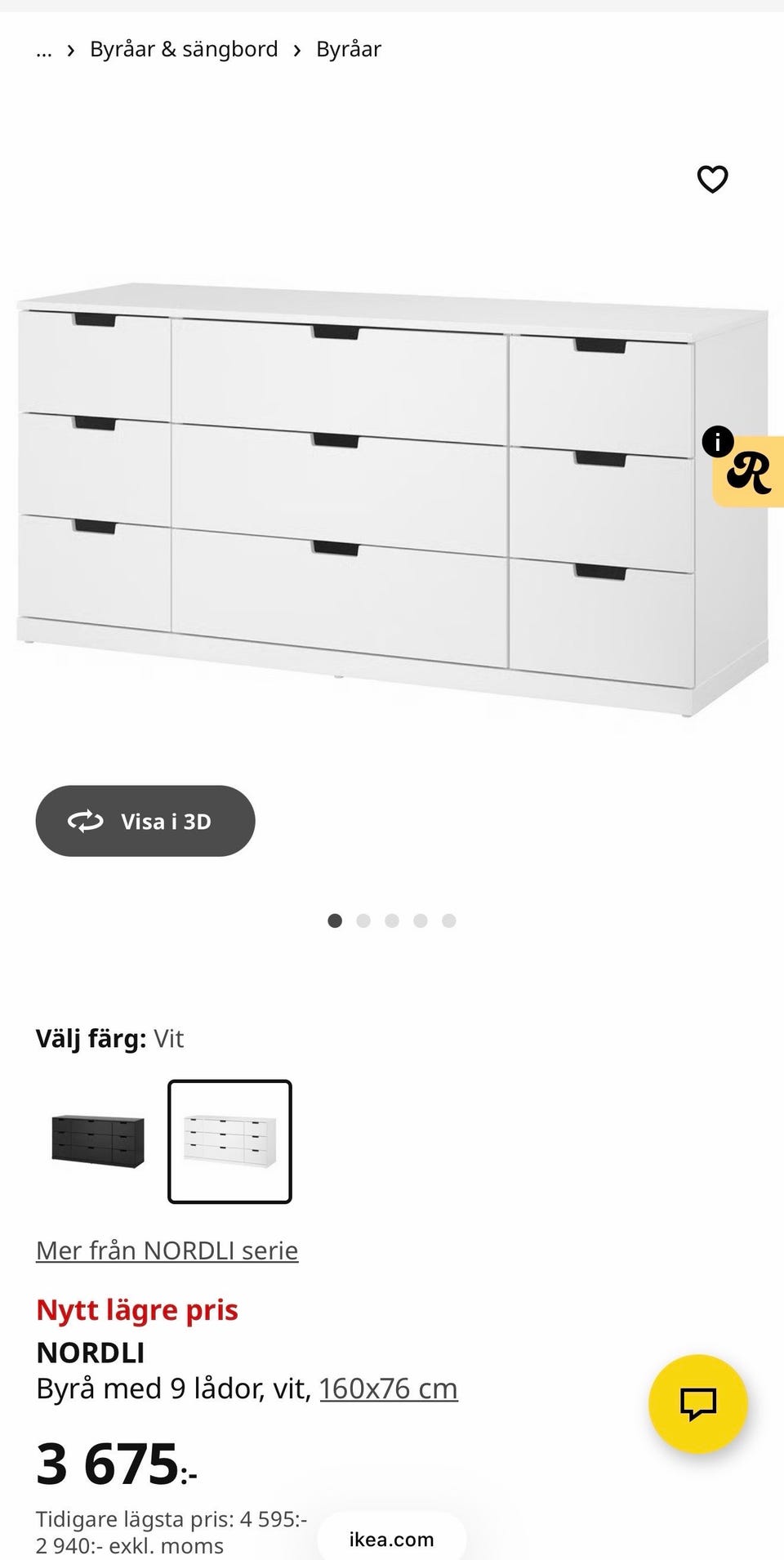784x1560 pixels.
Task: Select the last carousel indicator dot
Action: tap(449, 920)
